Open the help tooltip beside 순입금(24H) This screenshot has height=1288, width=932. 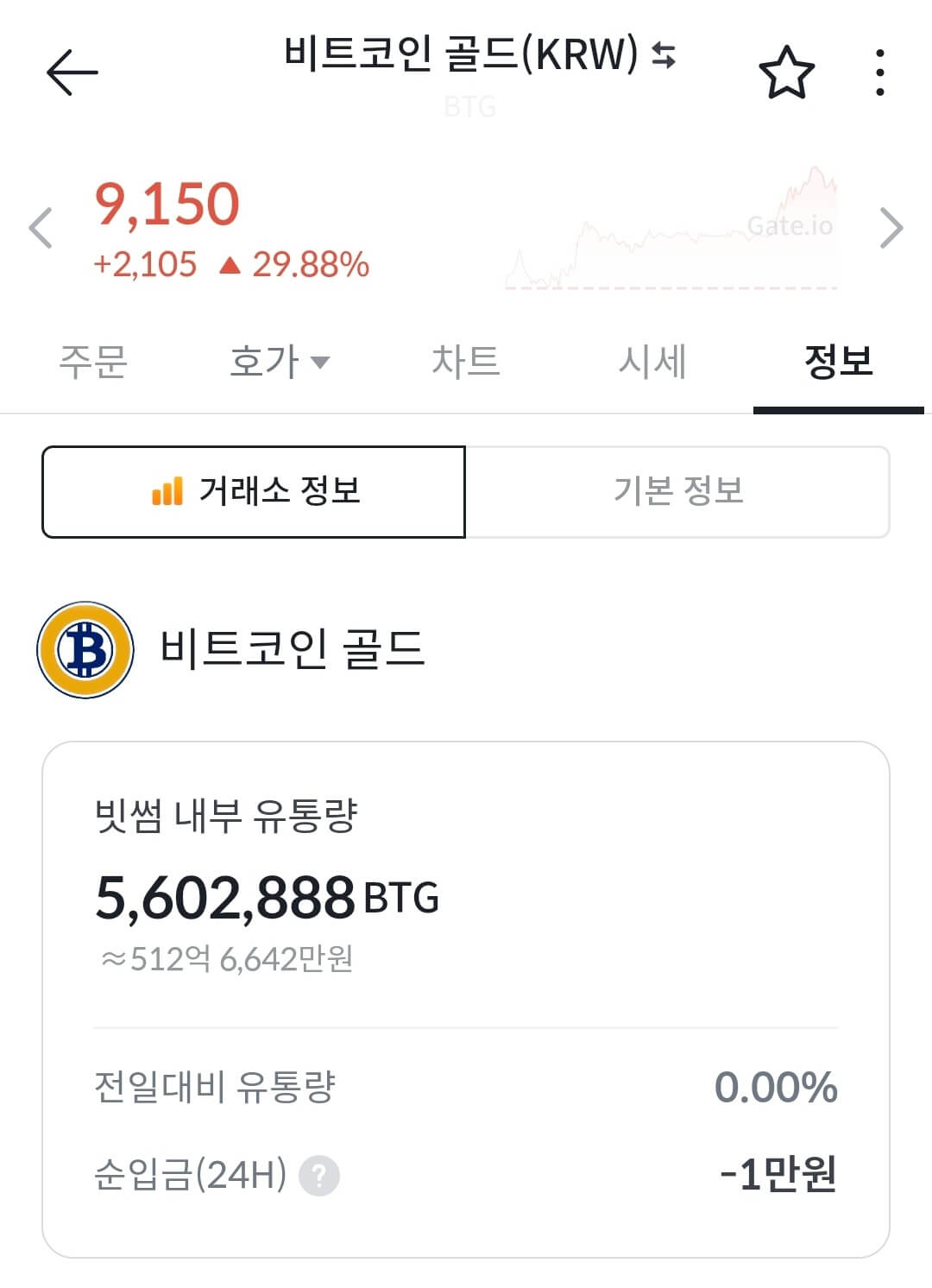(318, 1174)
